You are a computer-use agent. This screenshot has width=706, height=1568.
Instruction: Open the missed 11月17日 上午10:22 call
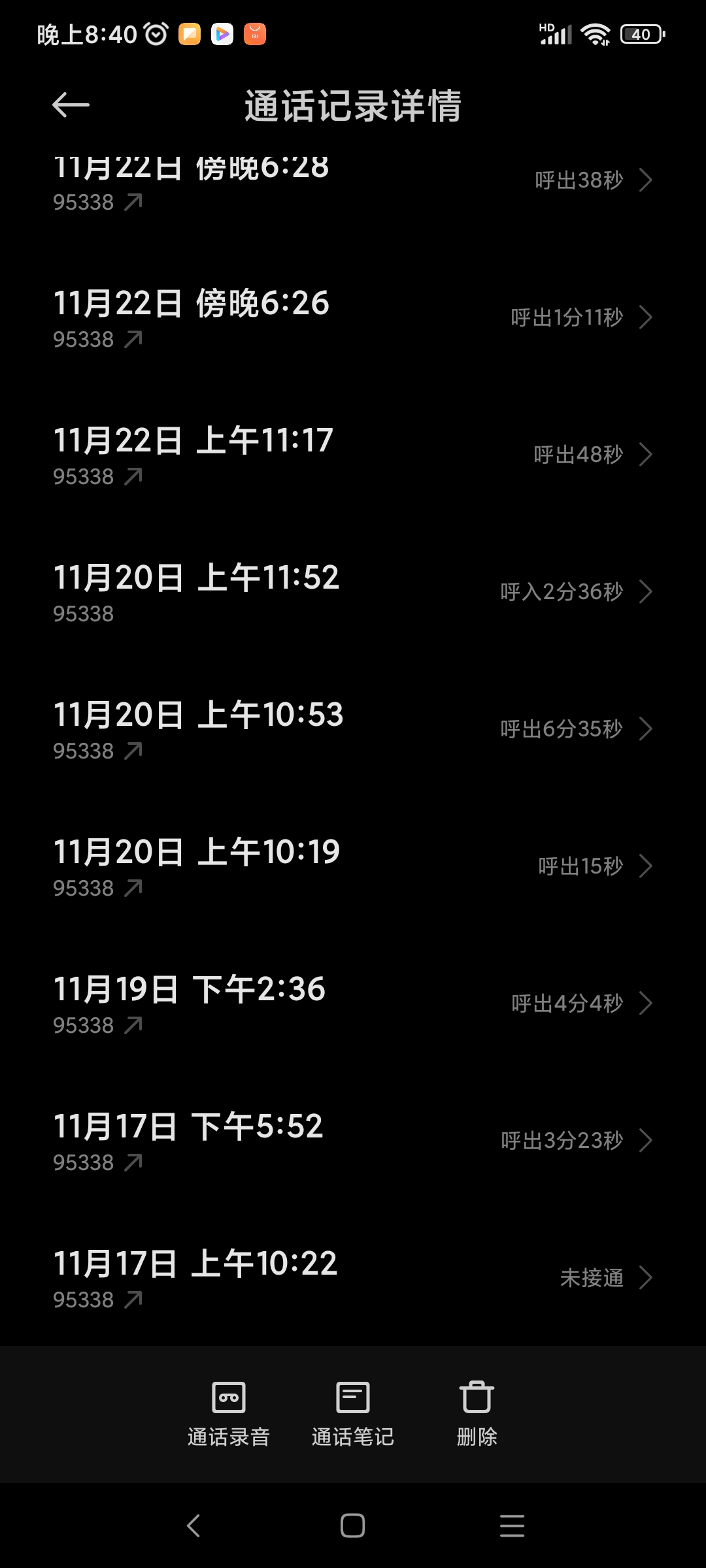(353, 1278)
